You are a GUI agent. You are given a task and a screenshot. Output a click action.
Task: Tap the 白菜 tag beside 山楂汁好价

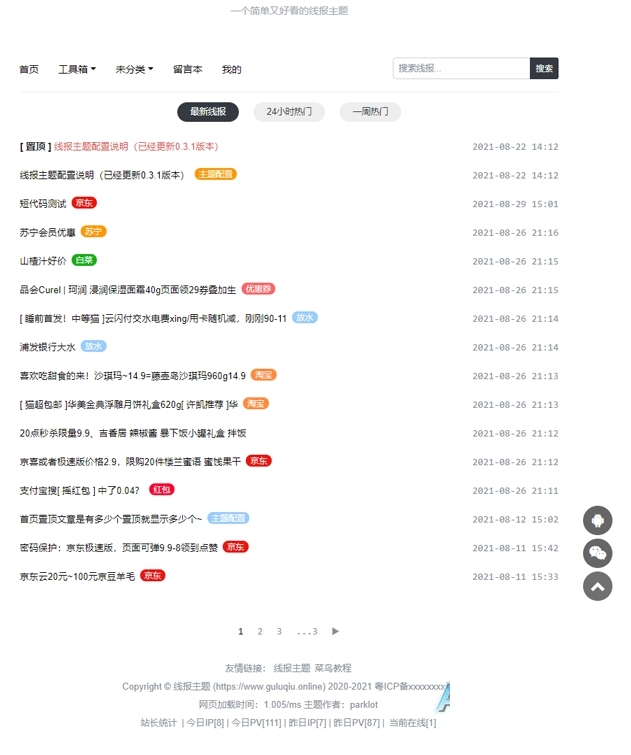84,260
